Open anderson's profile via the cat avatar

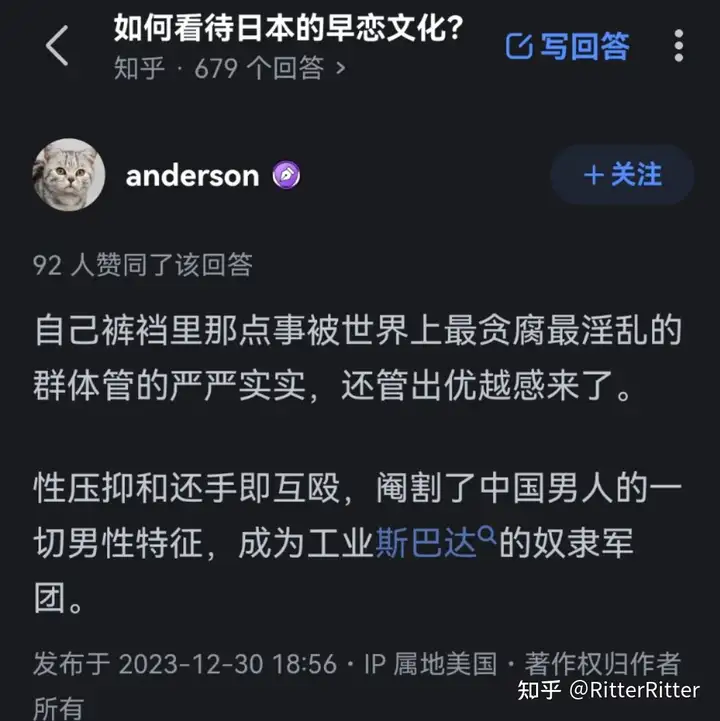(69, 174)
